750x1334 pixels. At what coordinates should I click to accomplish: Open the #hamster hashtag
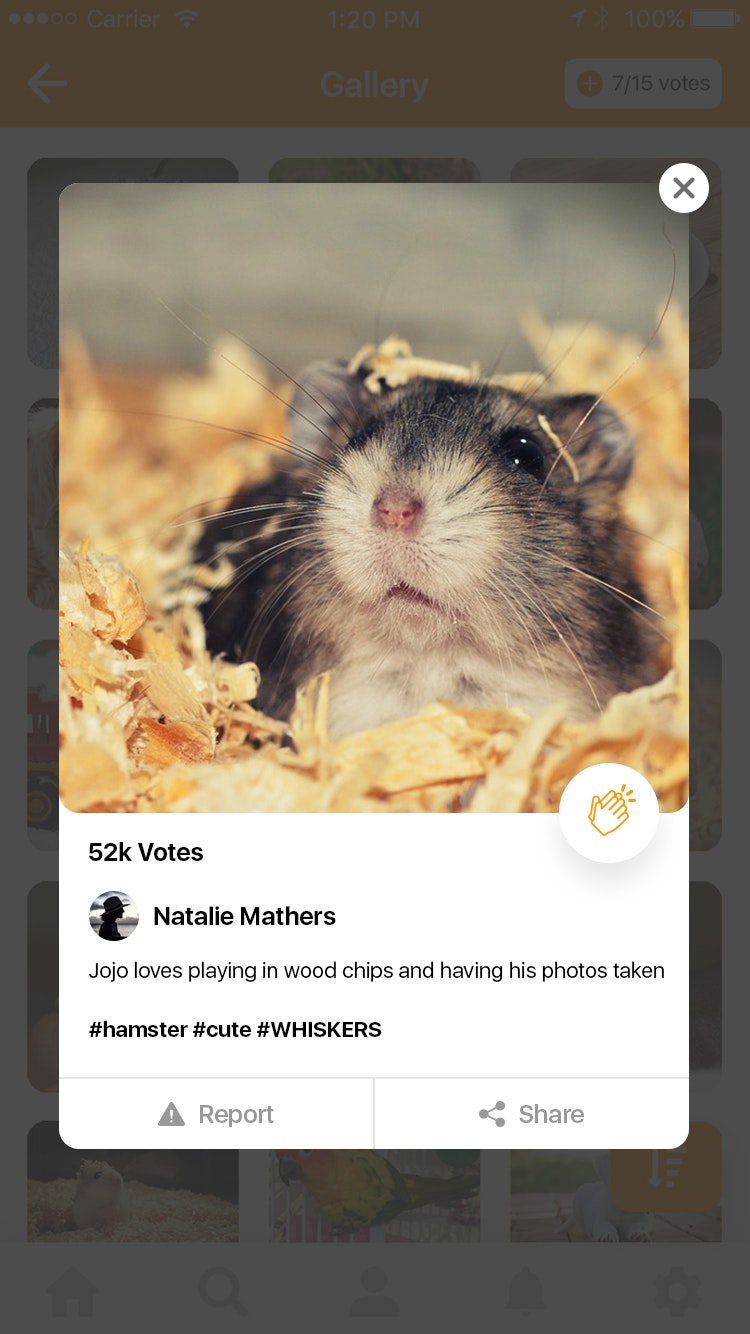coord(137,1030)
